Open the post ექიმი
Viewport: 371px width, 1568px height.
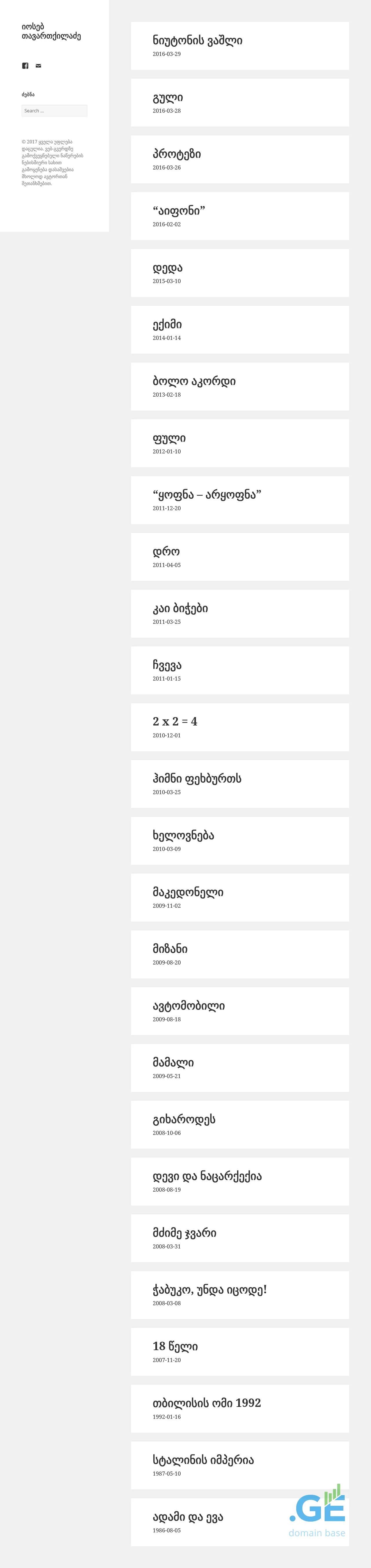(167, 324)
